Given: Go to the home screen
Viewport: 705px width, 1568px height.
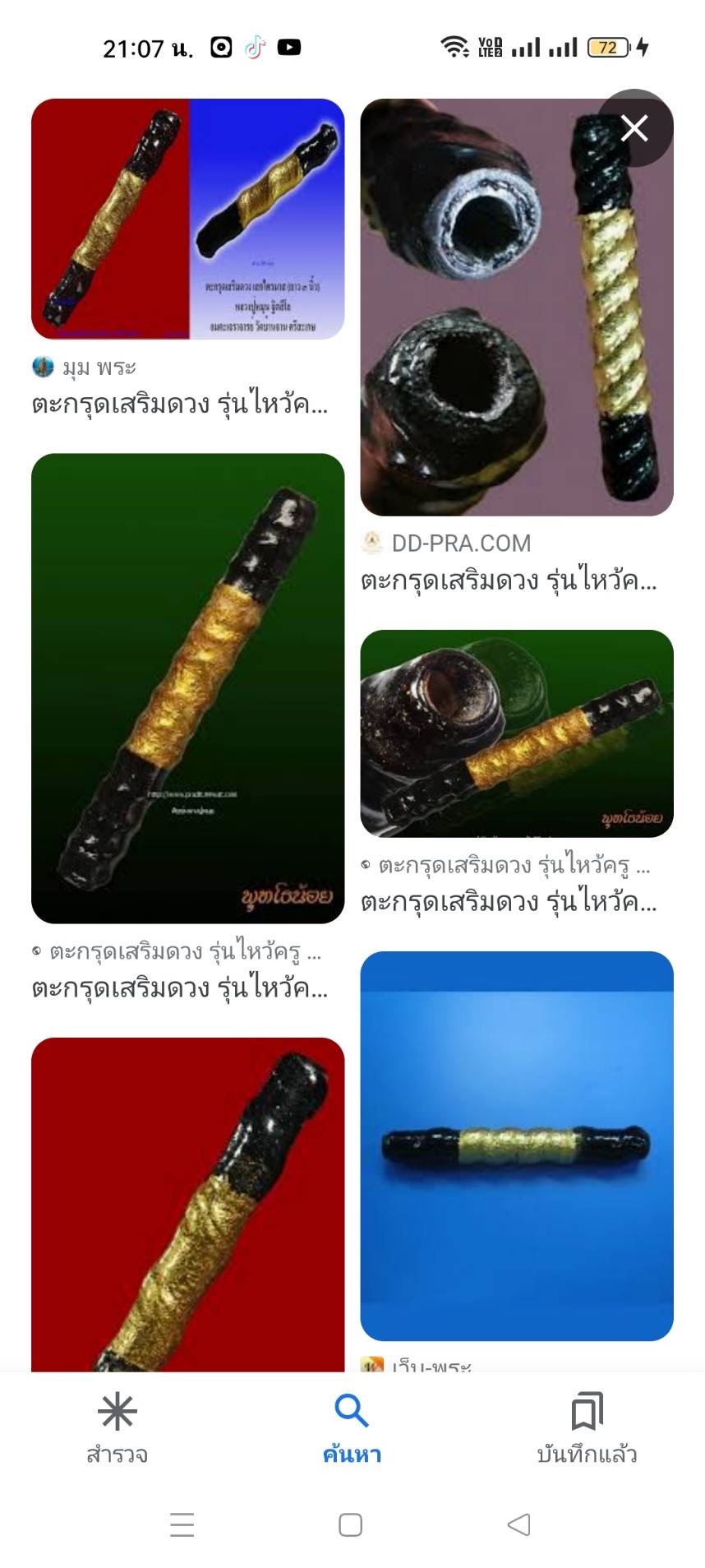Looking at the screenshot, I should coord(351,1524).
